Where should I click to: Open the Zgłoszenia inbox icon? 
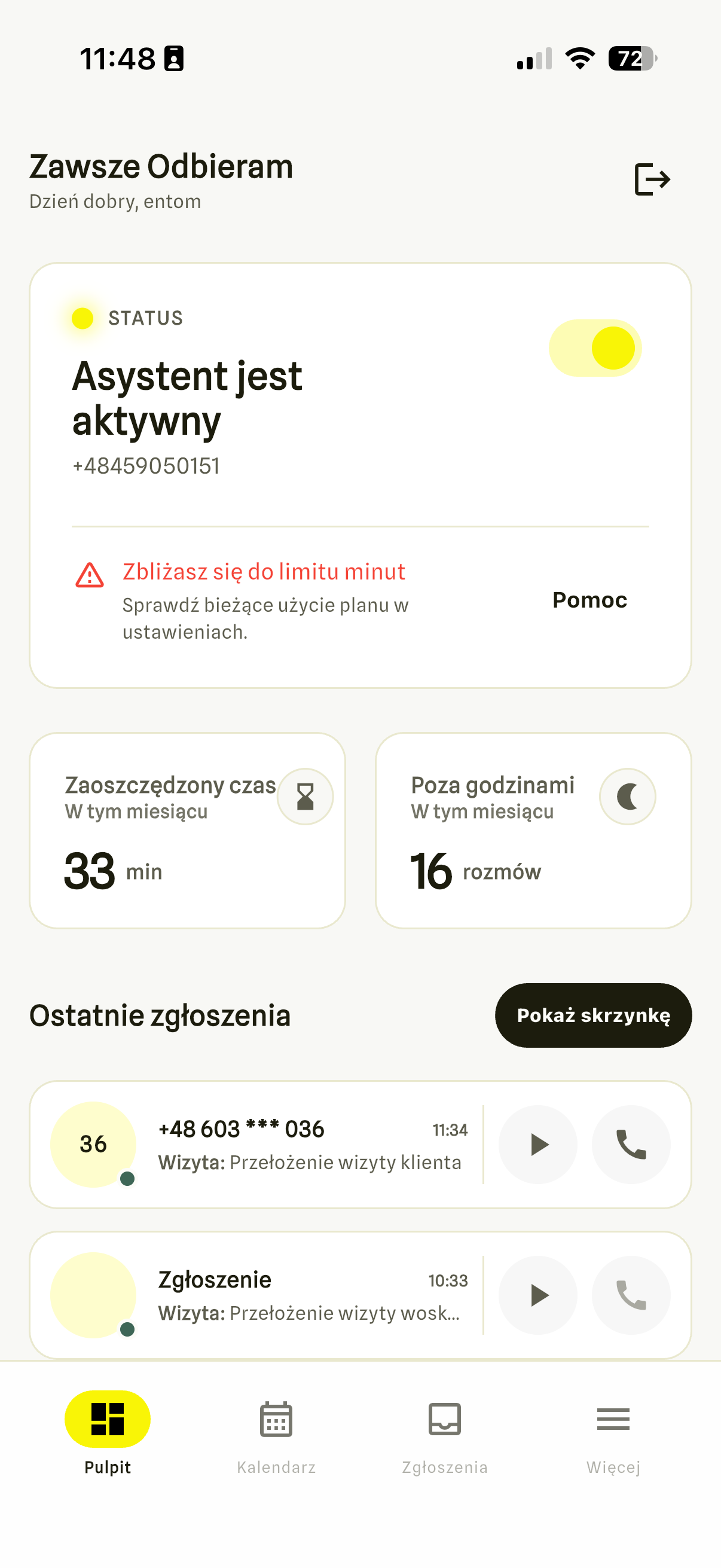pos(444,1419)
